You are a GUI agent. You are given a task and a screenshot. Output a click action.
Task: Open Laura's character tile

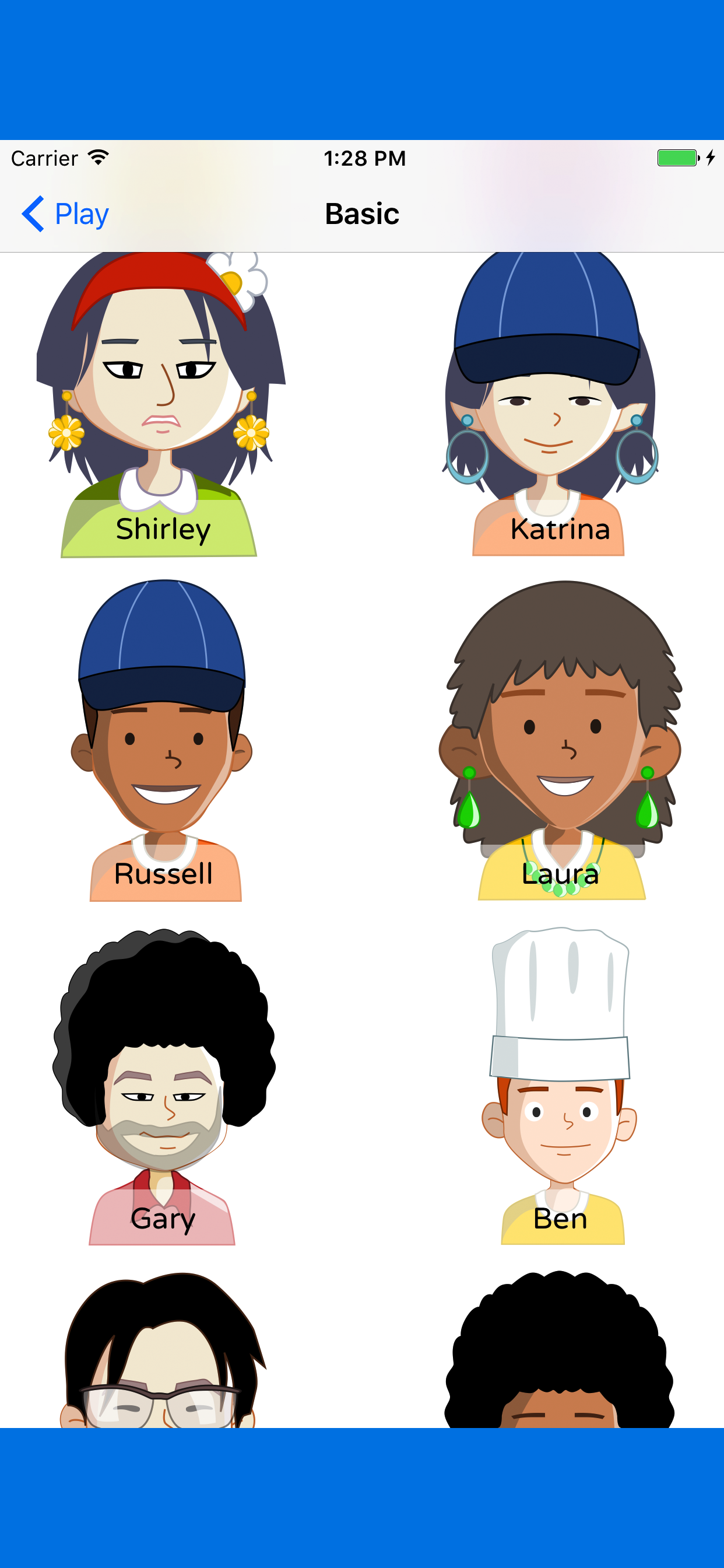[x=561, y=740]
